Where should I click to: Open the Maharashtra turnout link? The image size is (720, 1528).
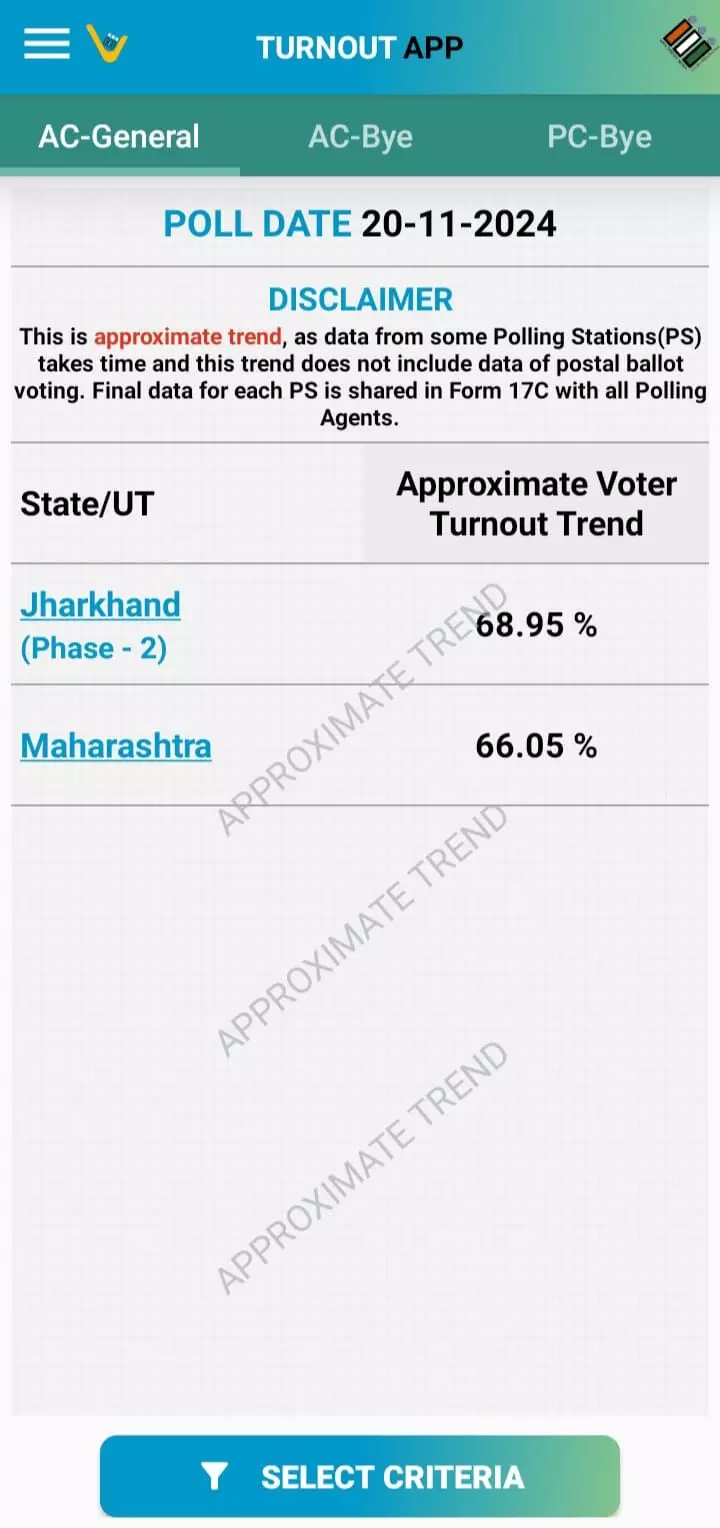116,746
